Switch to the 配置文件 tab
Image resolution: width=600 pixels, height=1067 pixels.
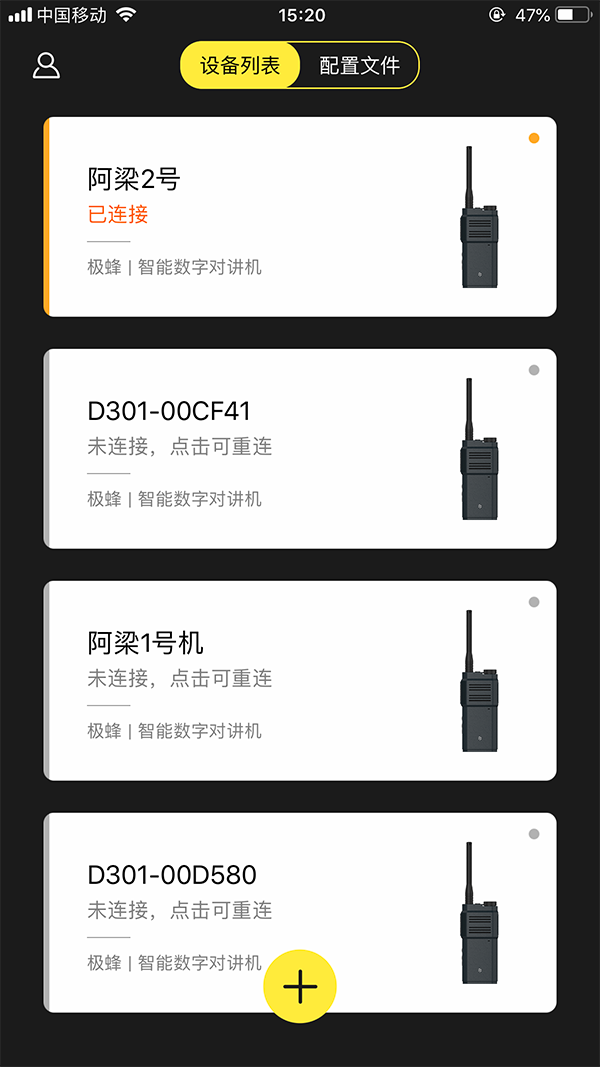point(359,66)
